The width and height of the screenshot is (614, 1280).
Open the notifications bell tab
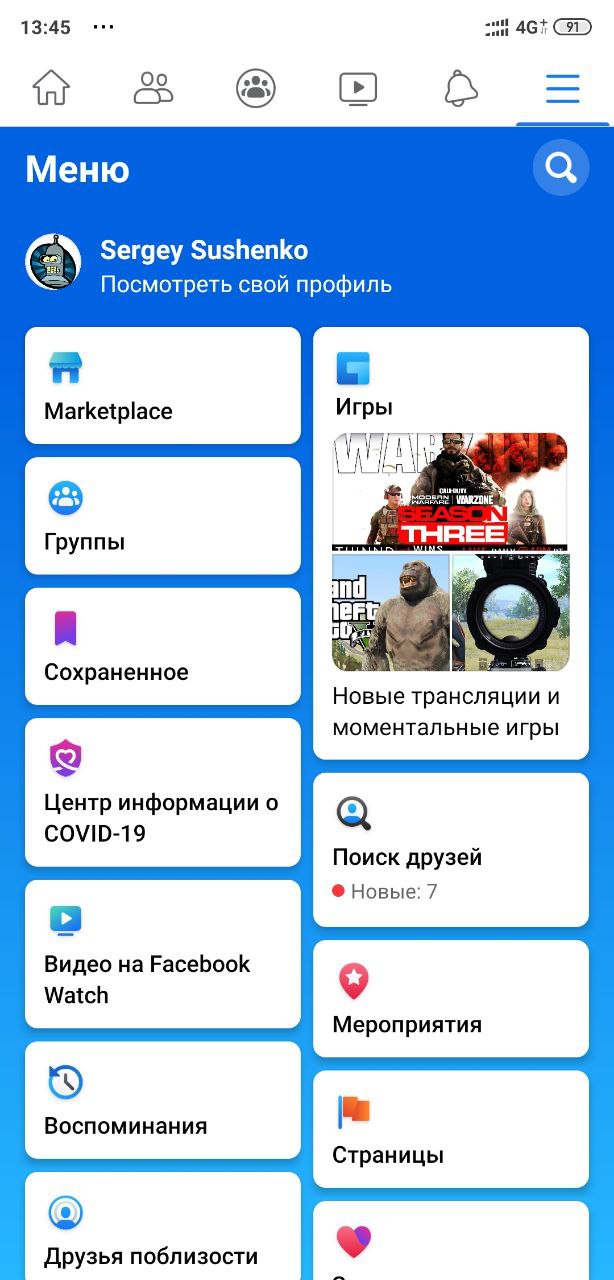tap(461, 88)
